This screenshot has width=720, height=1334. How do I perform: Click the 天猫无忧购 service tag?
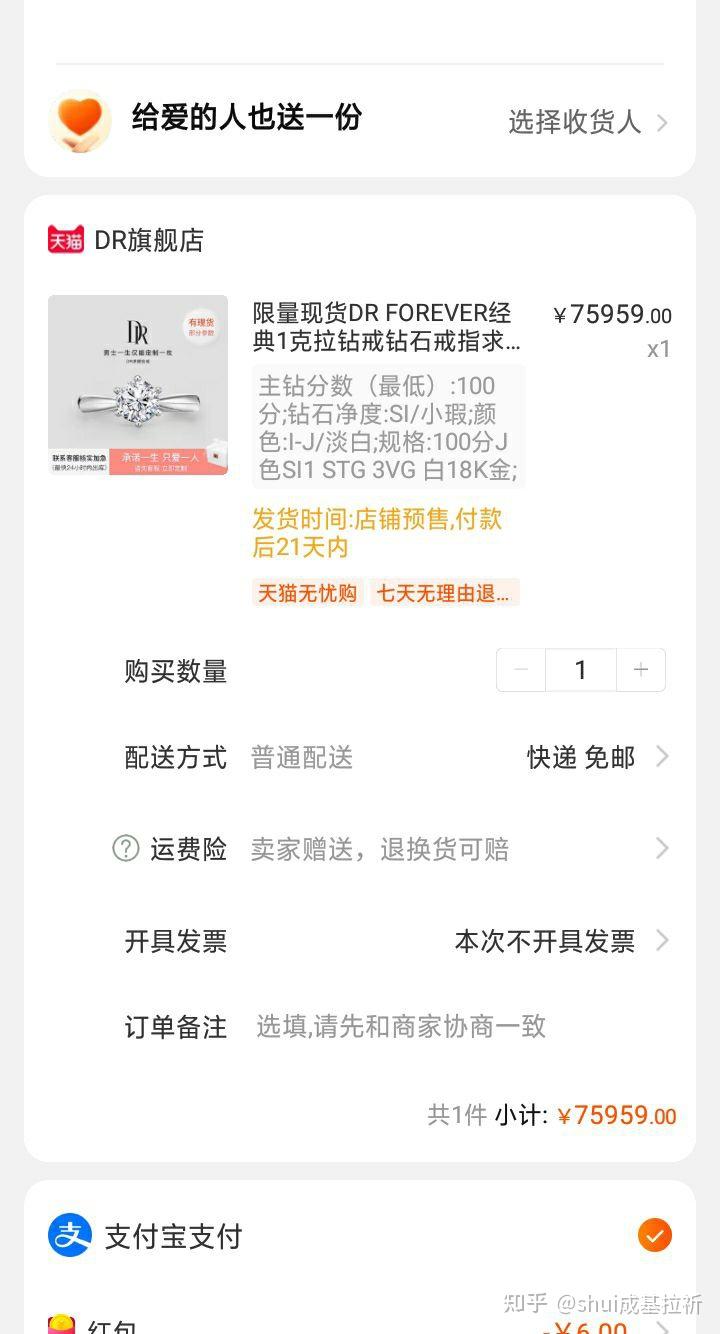[306, 593]
